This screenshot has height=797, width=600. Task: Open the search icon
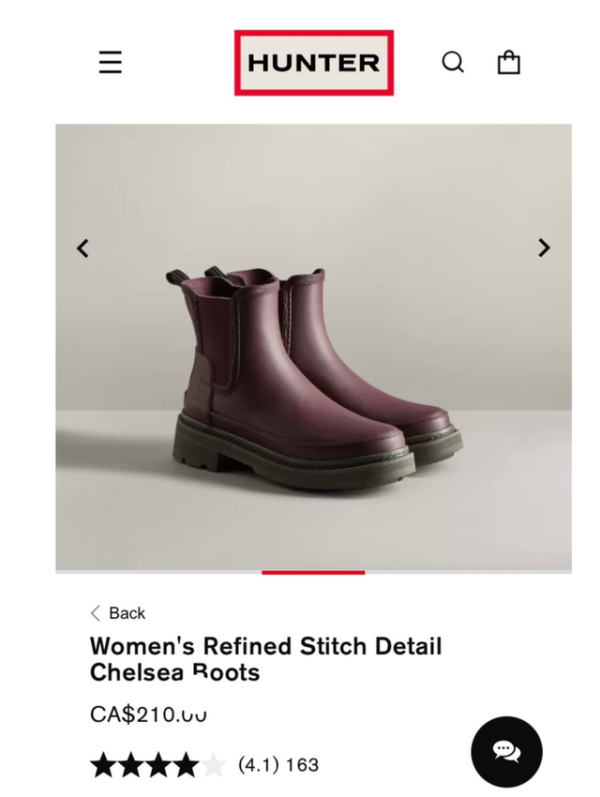click(x=453, y=62)
